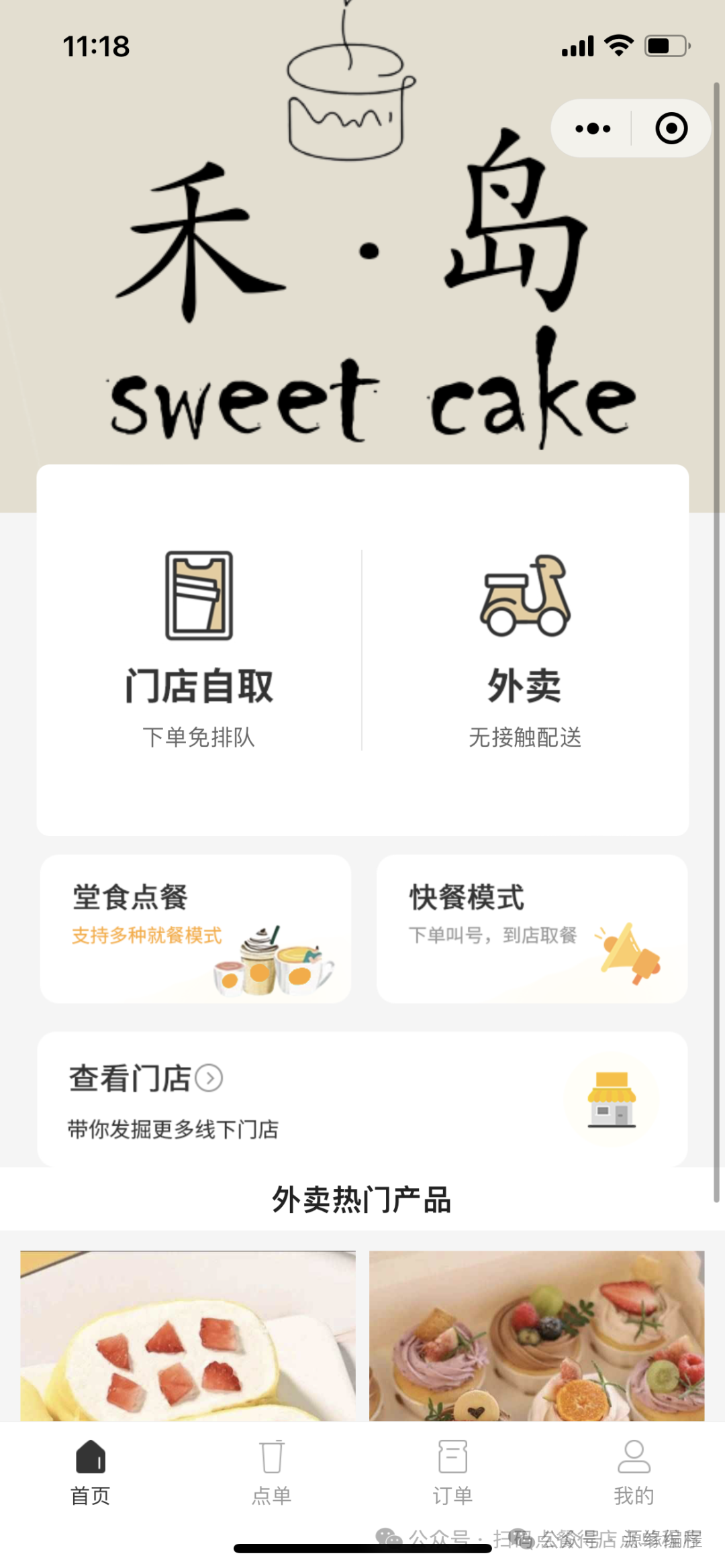Choose 外卖 delivery ordering
The height and width of the screenshot is (1568, 725).
[525, 649]
